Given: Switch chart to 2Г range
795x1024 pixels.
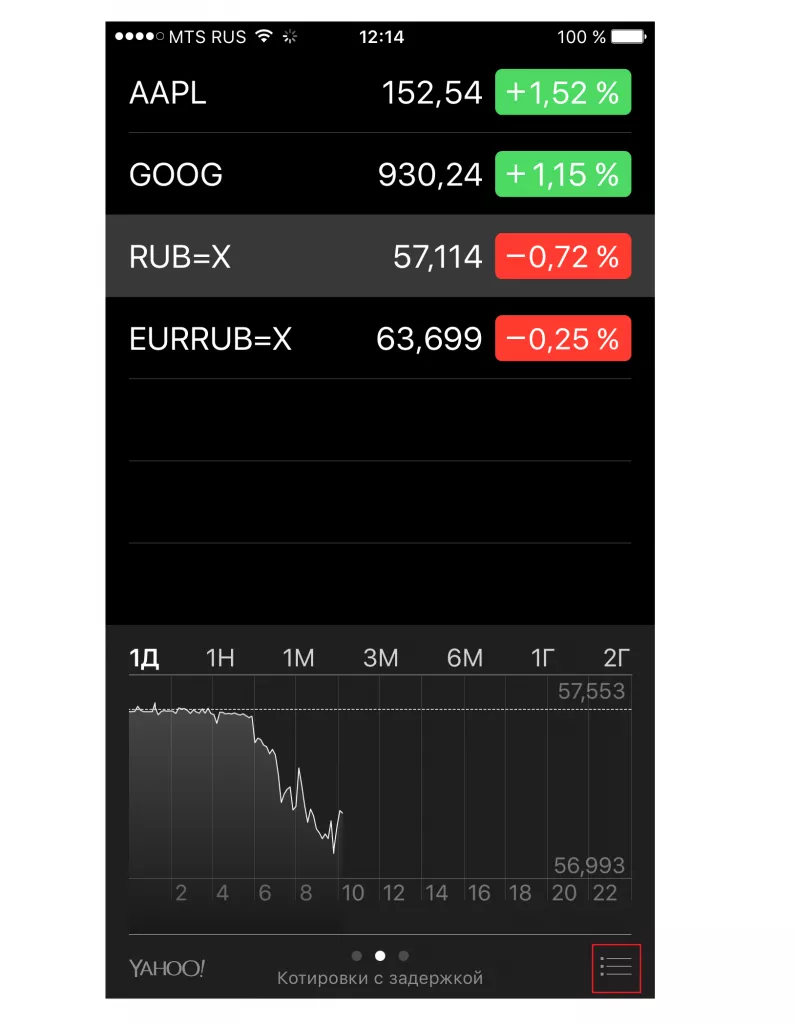Looking at the screenshot, I should 617,658.
